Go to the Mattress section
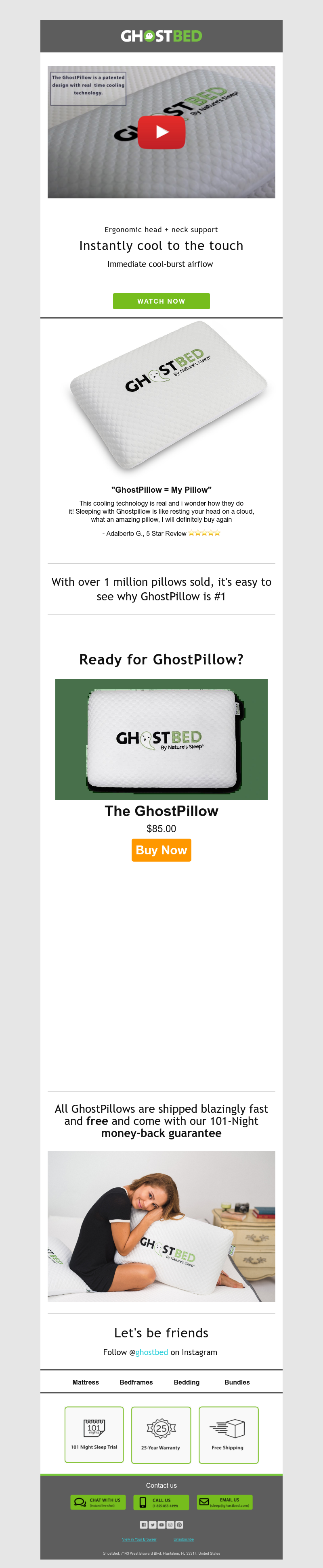This screenshot has width=323, height=1568. [85, 1383]
